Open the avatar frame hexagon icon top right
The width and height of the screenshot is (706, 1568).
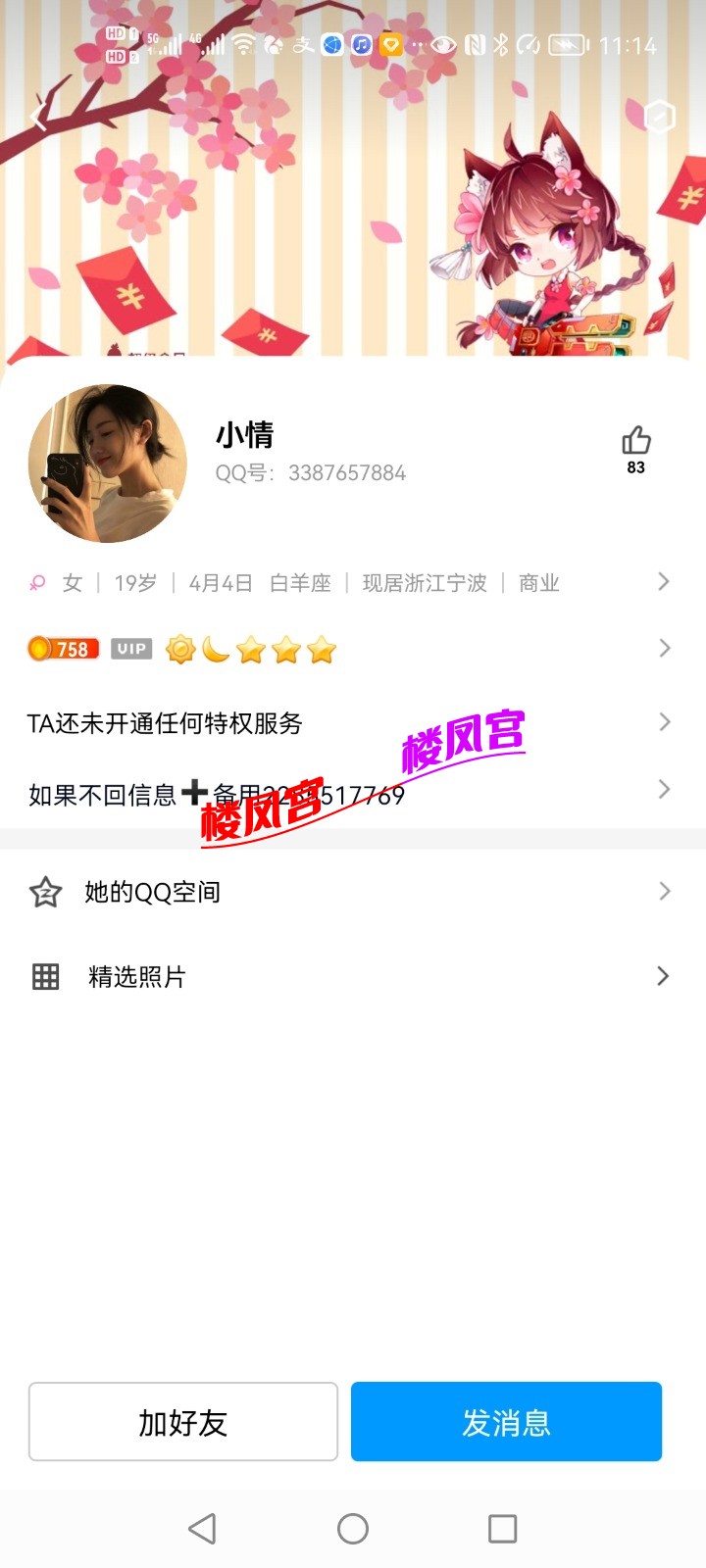click(x=659, y=117)
